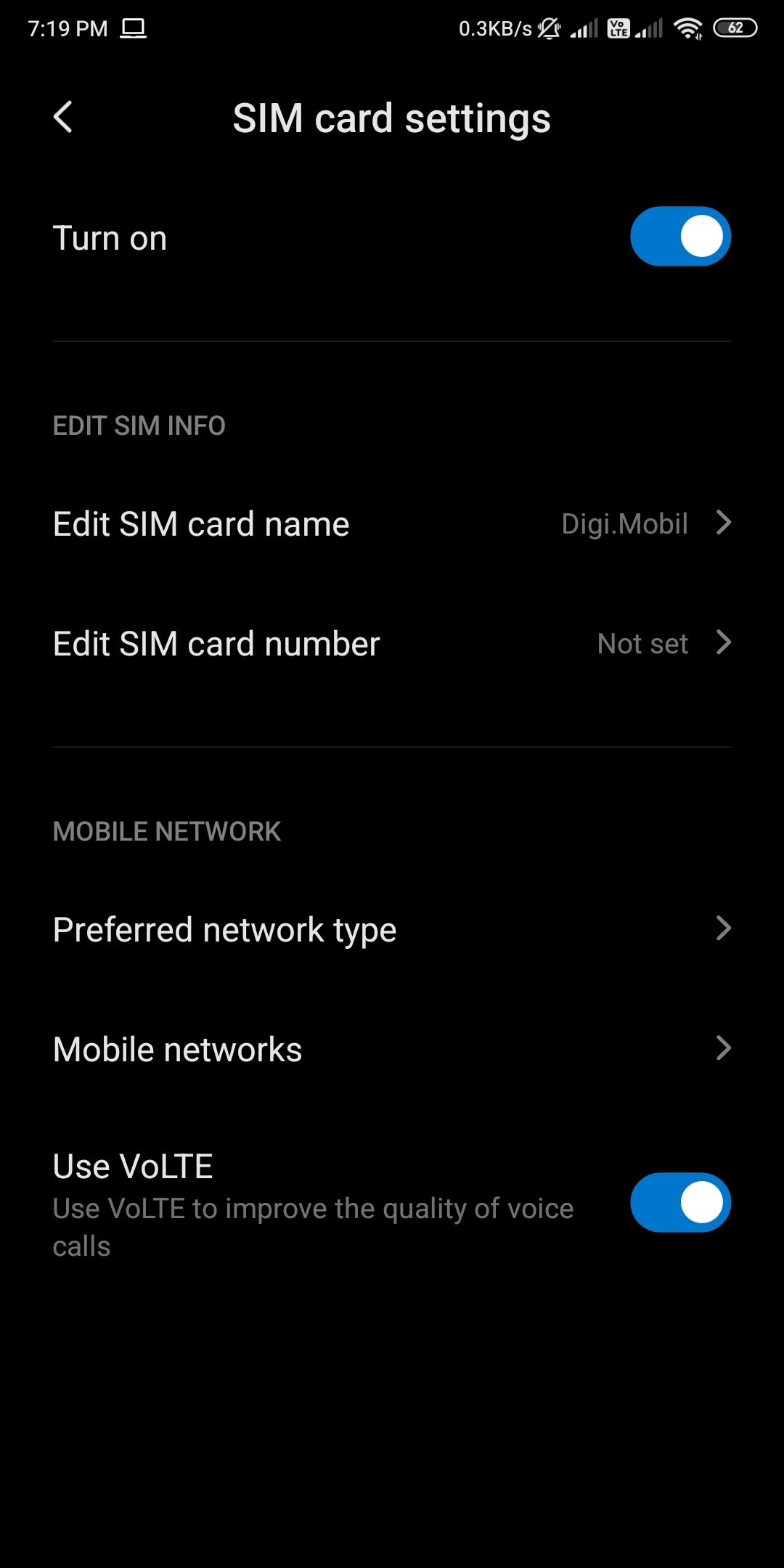Go back from SIM card settings
This screenshot has width=784, height=1568.
tap(63, 118)
